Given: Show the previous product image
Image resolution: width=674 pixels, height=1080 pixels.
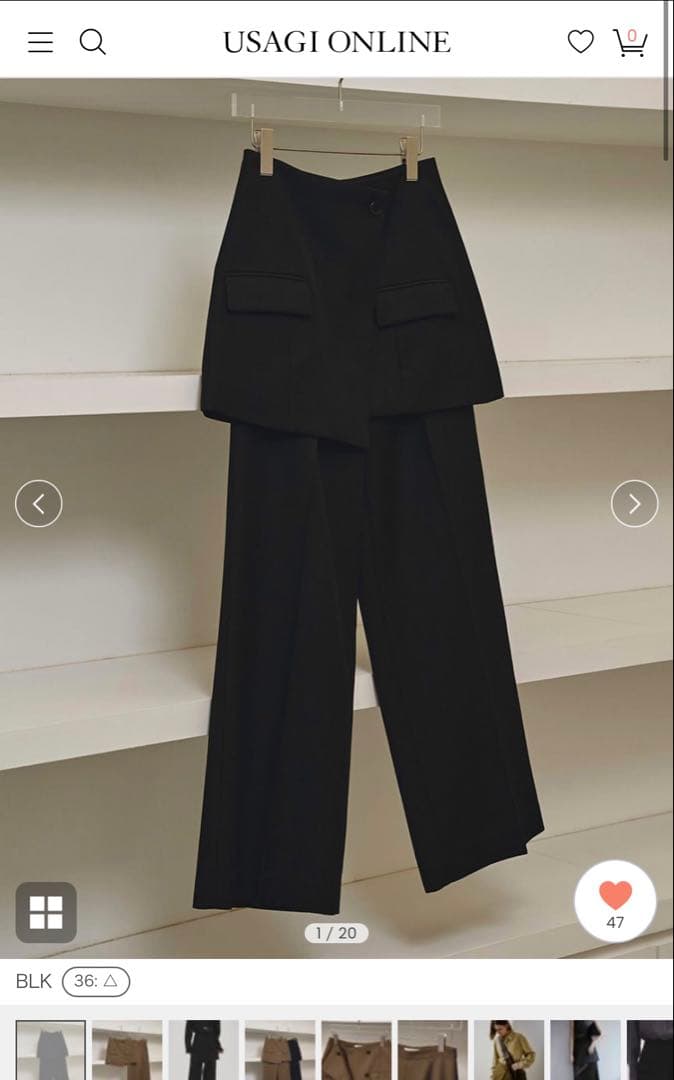Looking at the screenshot, I should 39,503.
